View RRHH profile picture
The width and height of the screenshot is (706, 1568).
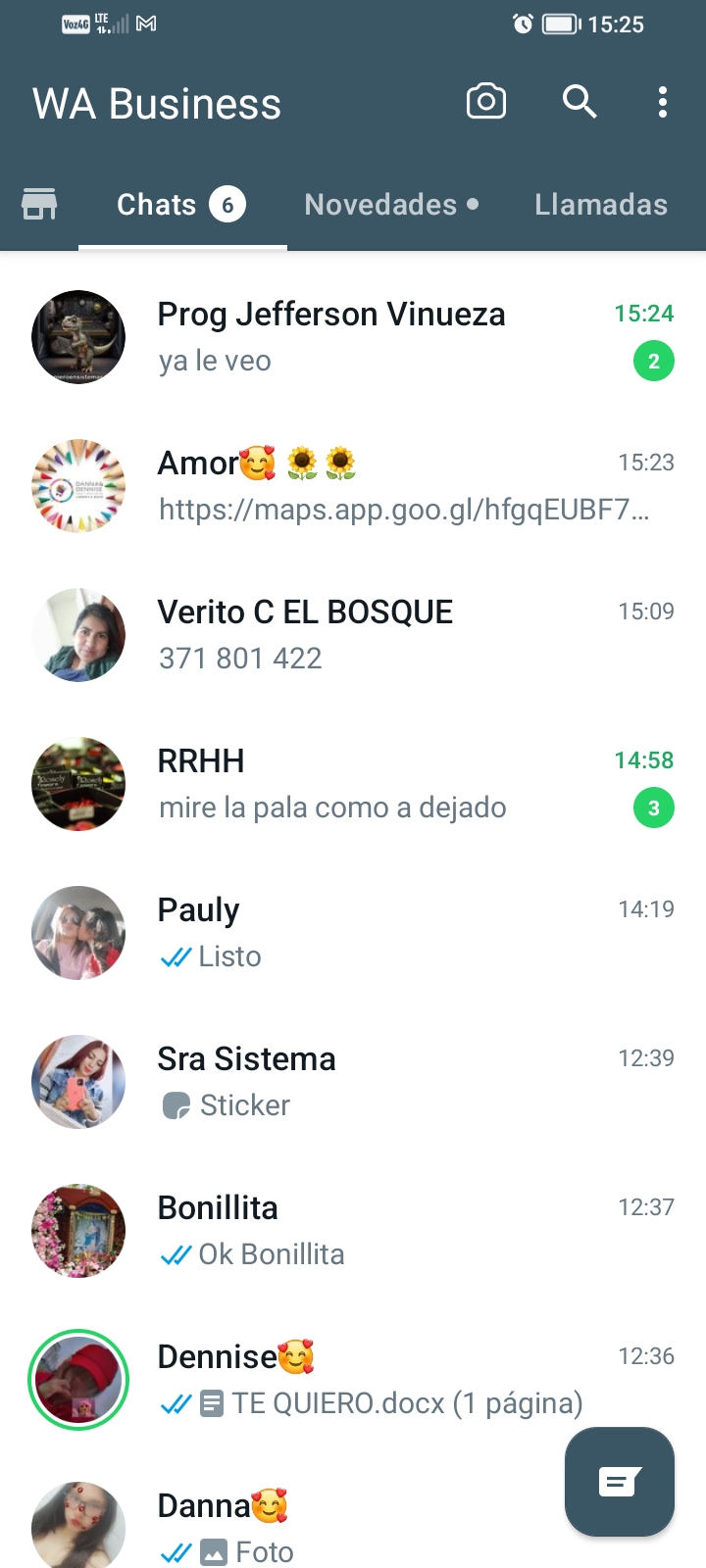tap(78, 784)
